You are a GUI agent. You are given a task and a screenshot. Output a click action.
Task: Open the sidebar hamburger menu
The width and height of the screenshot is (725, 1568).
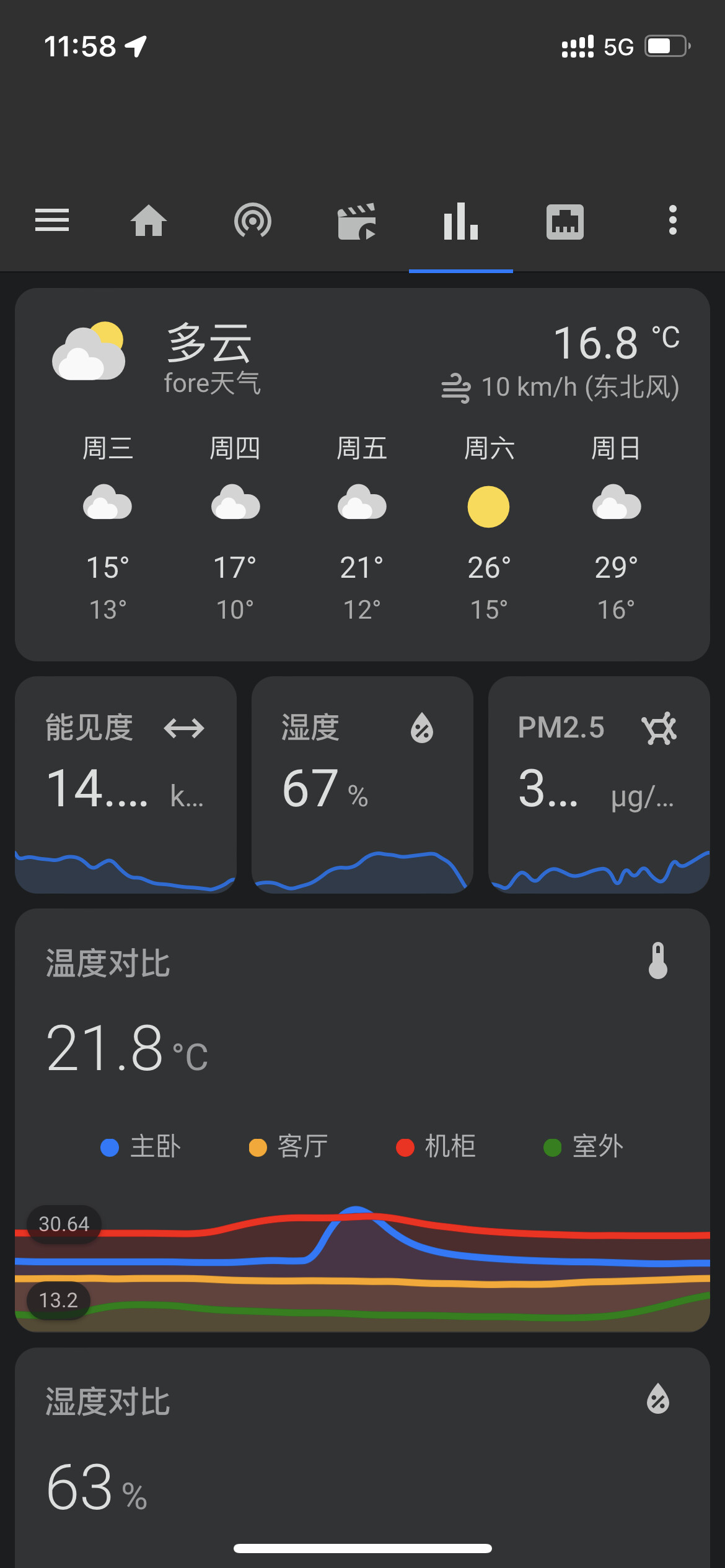52,220
